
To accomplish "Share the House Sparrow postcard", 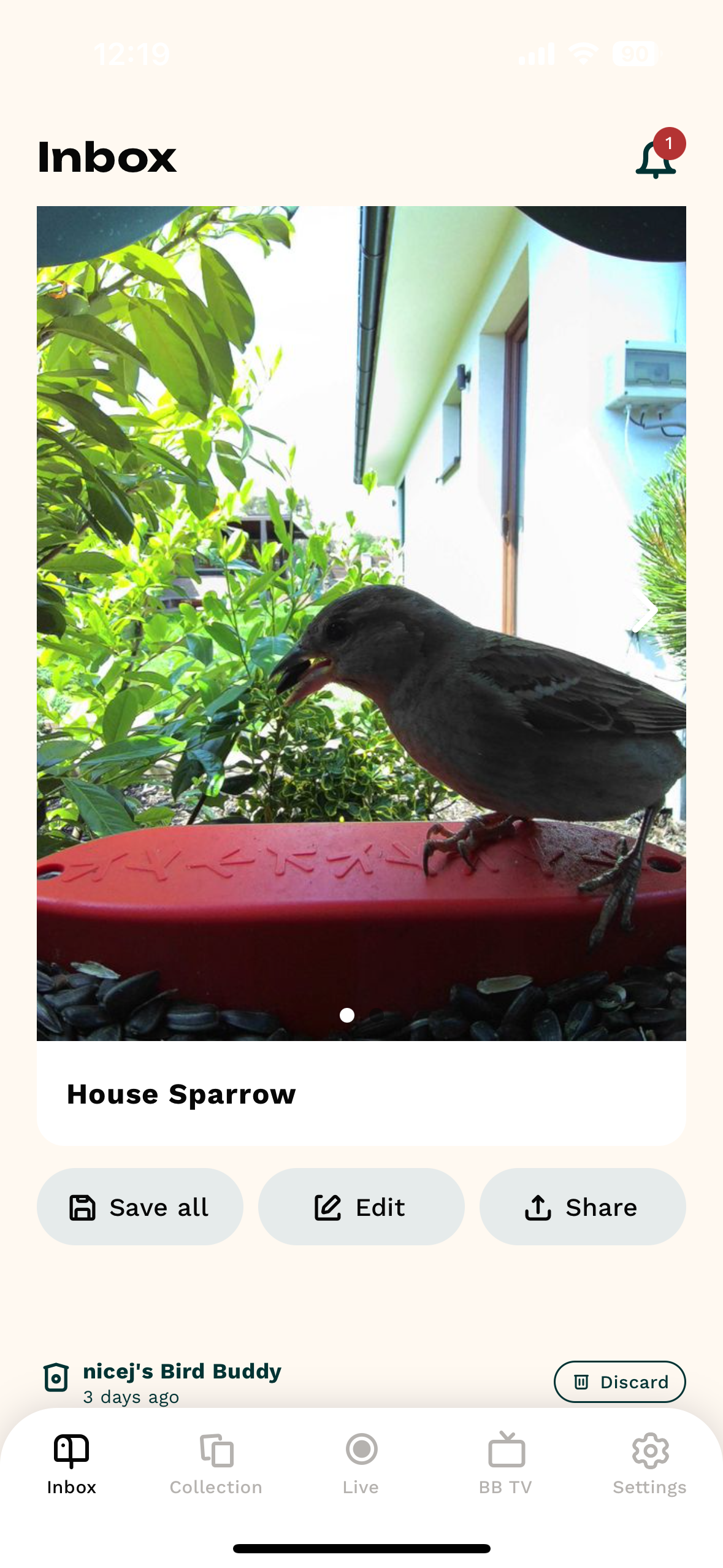I will [x=582, y=1207].
